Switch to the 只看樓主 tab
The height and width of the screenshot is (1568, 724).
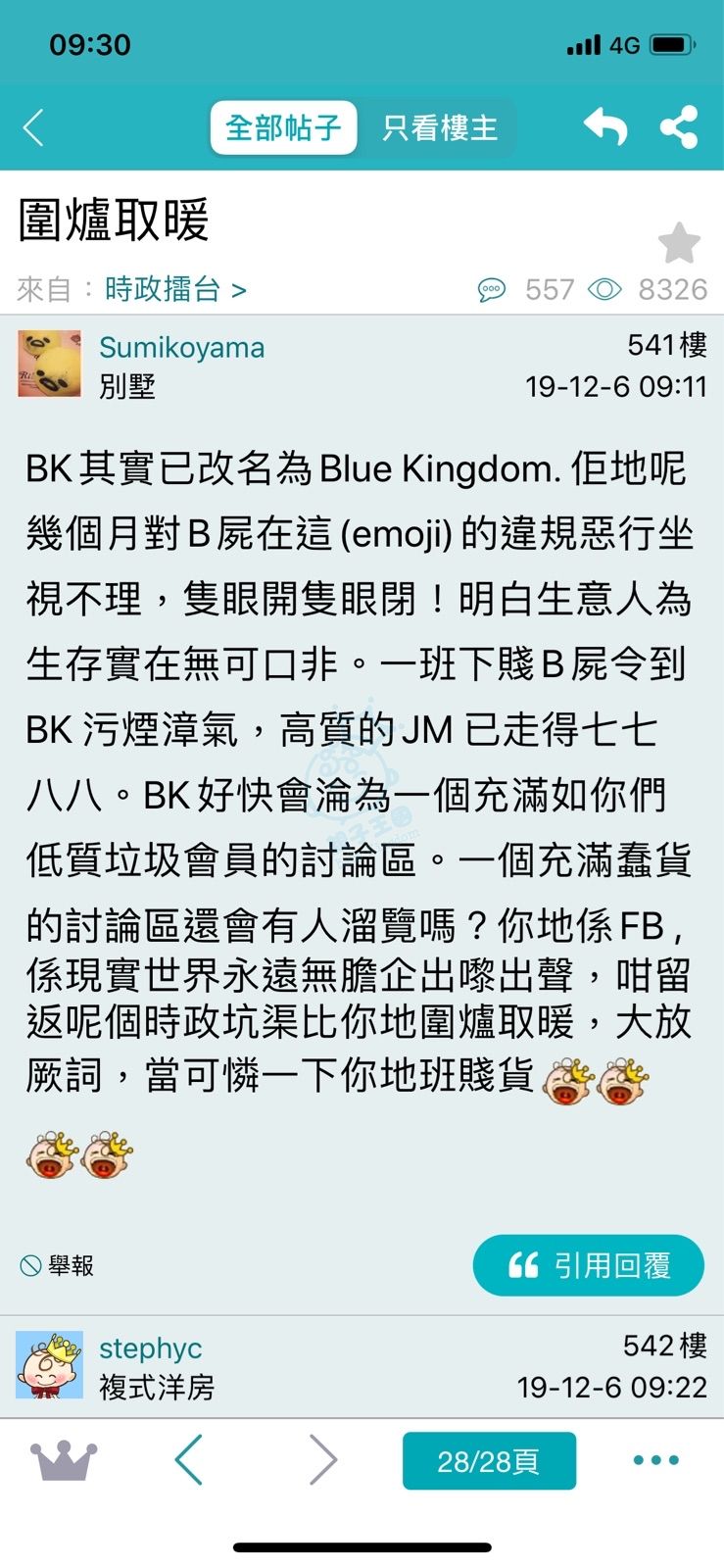point(440,127)
